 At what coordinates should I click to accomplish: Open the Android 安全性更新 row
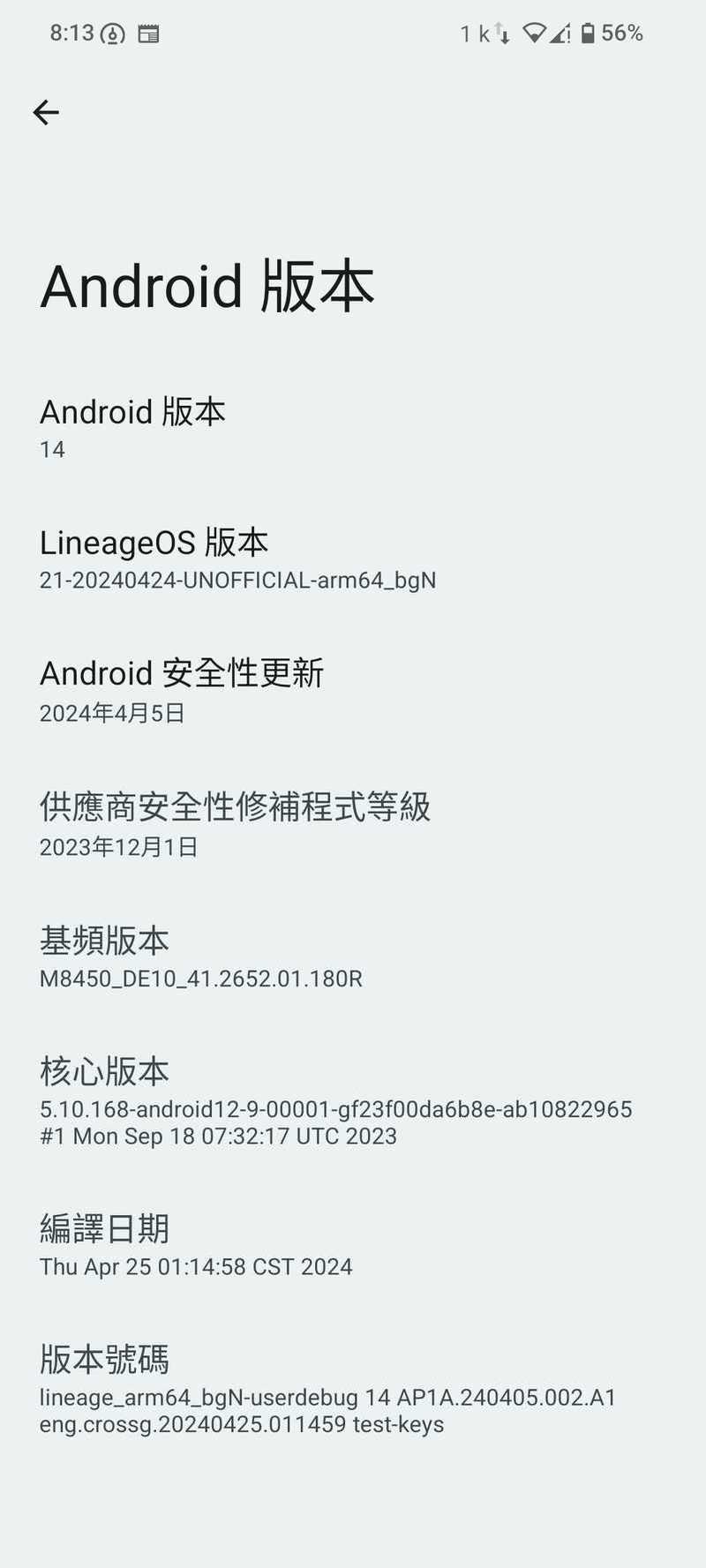click(x=353, y=692)
